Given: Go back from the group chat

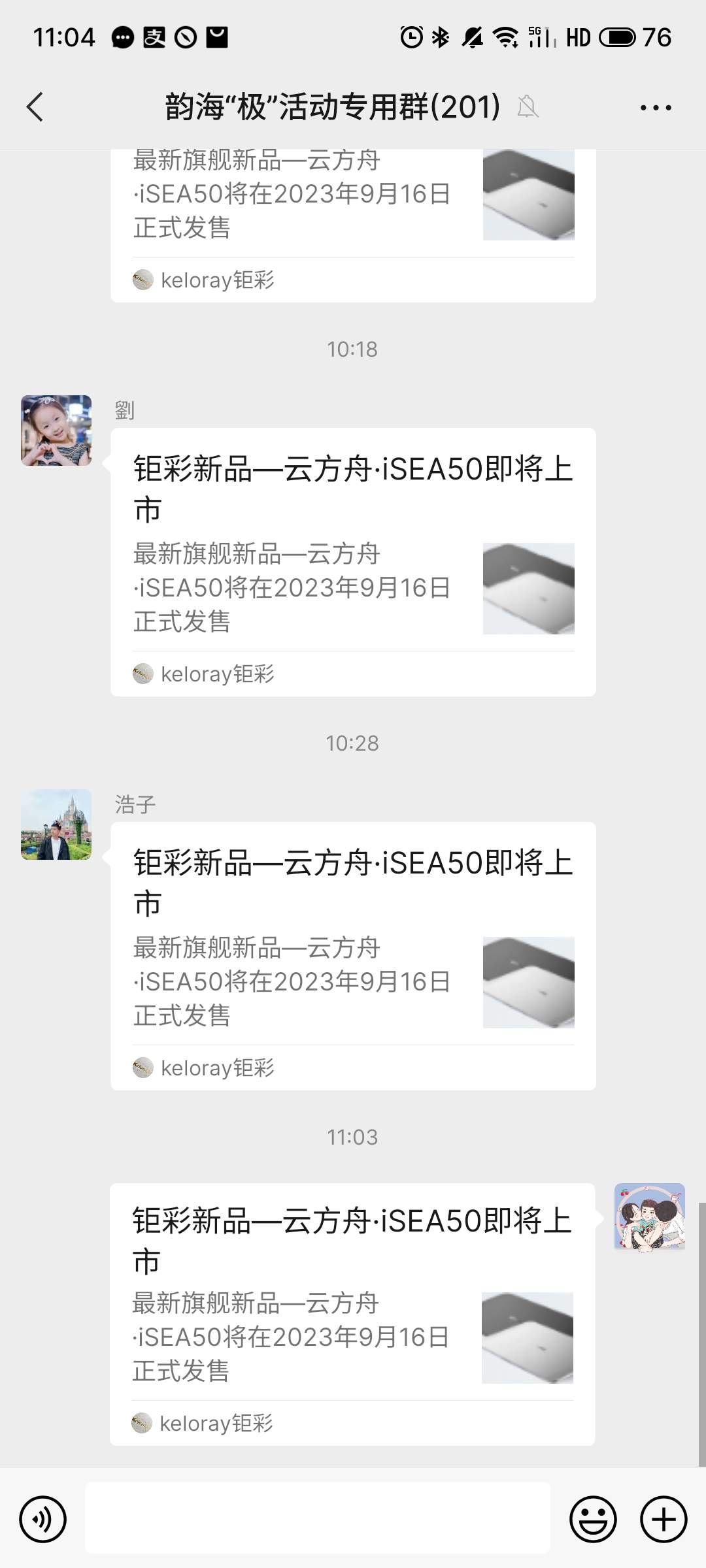Looking at the screenshot, I should point(35,107).
